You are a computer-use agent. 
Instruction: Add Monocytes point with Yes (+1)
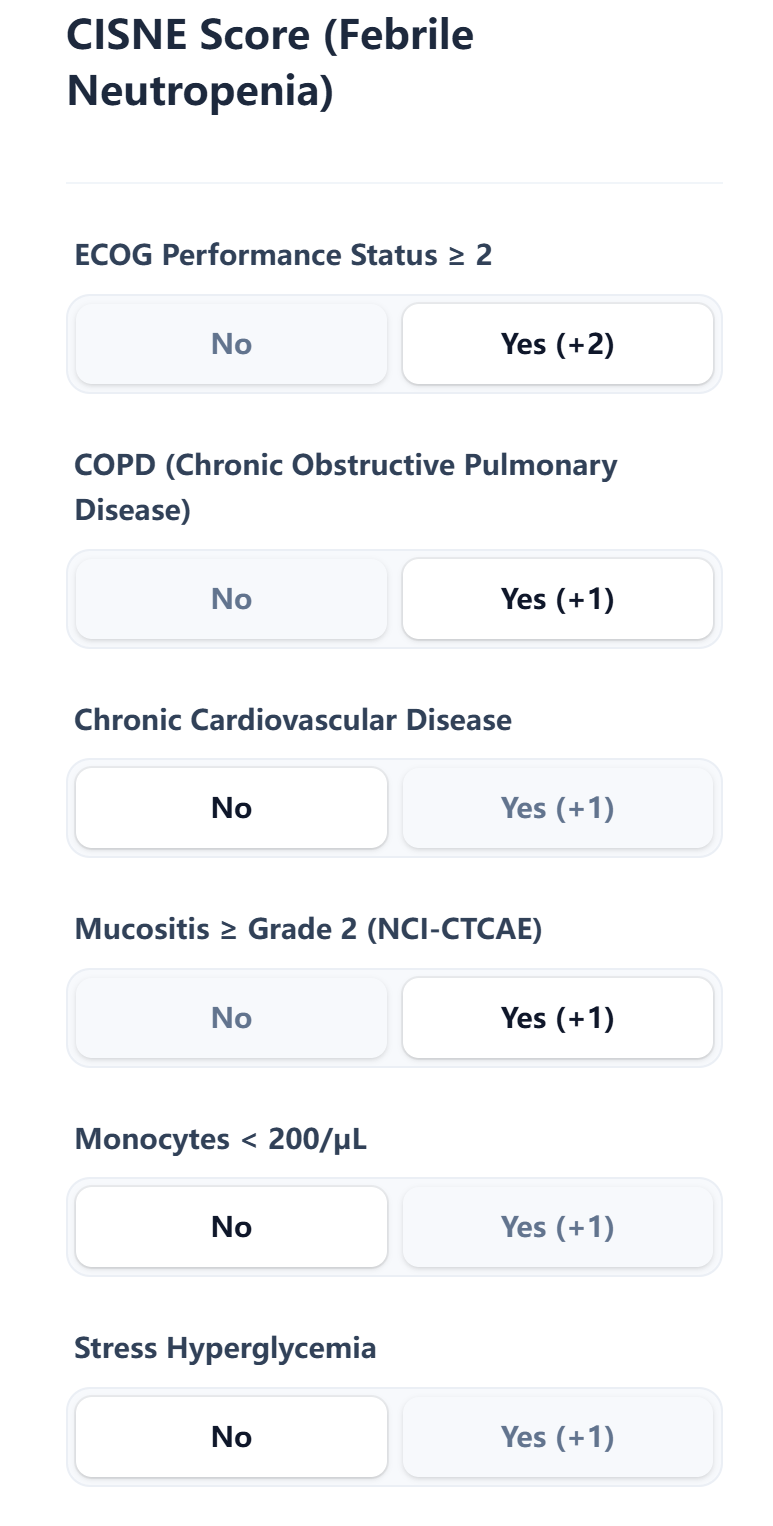(558, 1226)
